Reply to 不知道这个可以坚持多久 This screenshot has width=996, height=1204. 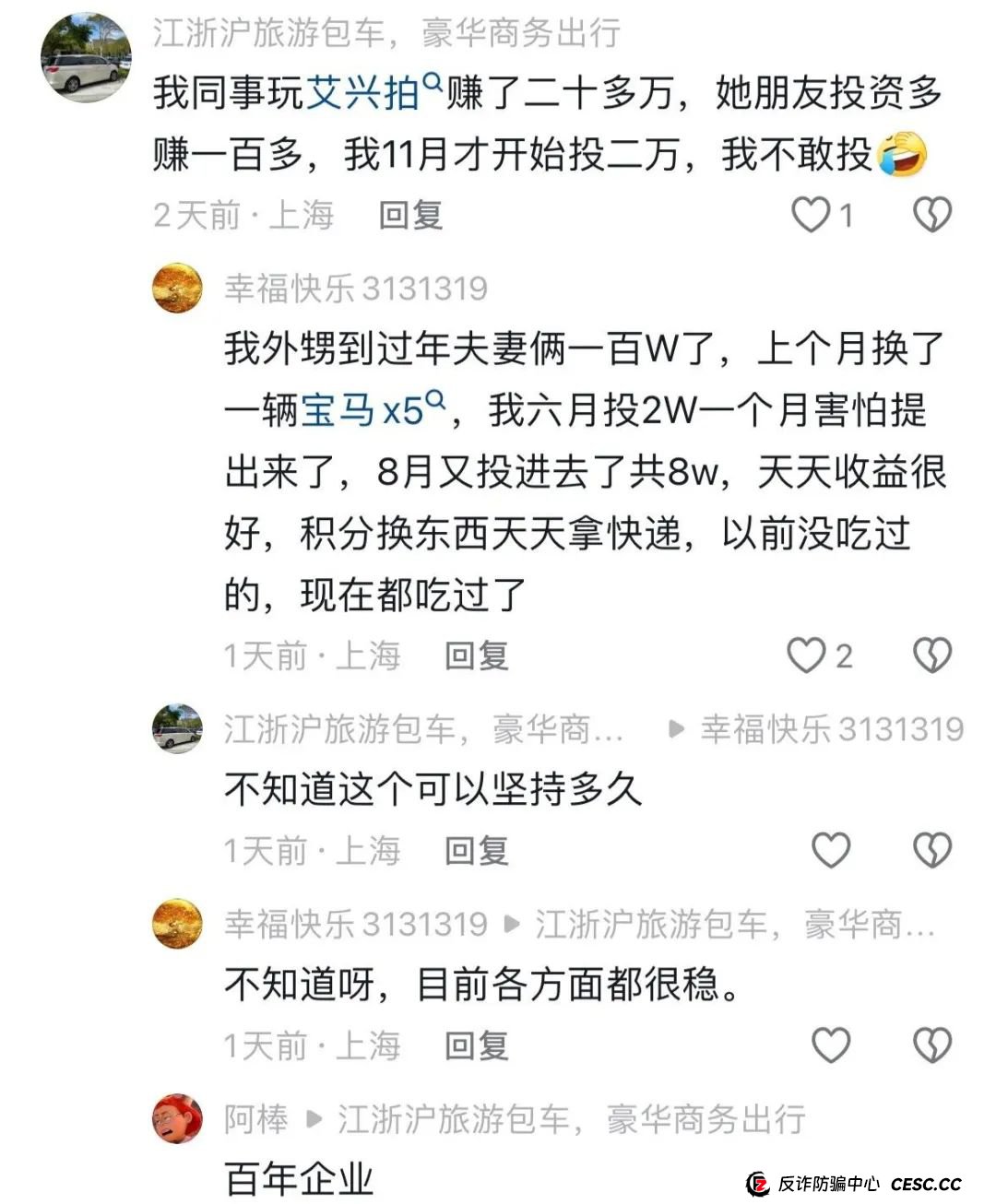[476, 851]
